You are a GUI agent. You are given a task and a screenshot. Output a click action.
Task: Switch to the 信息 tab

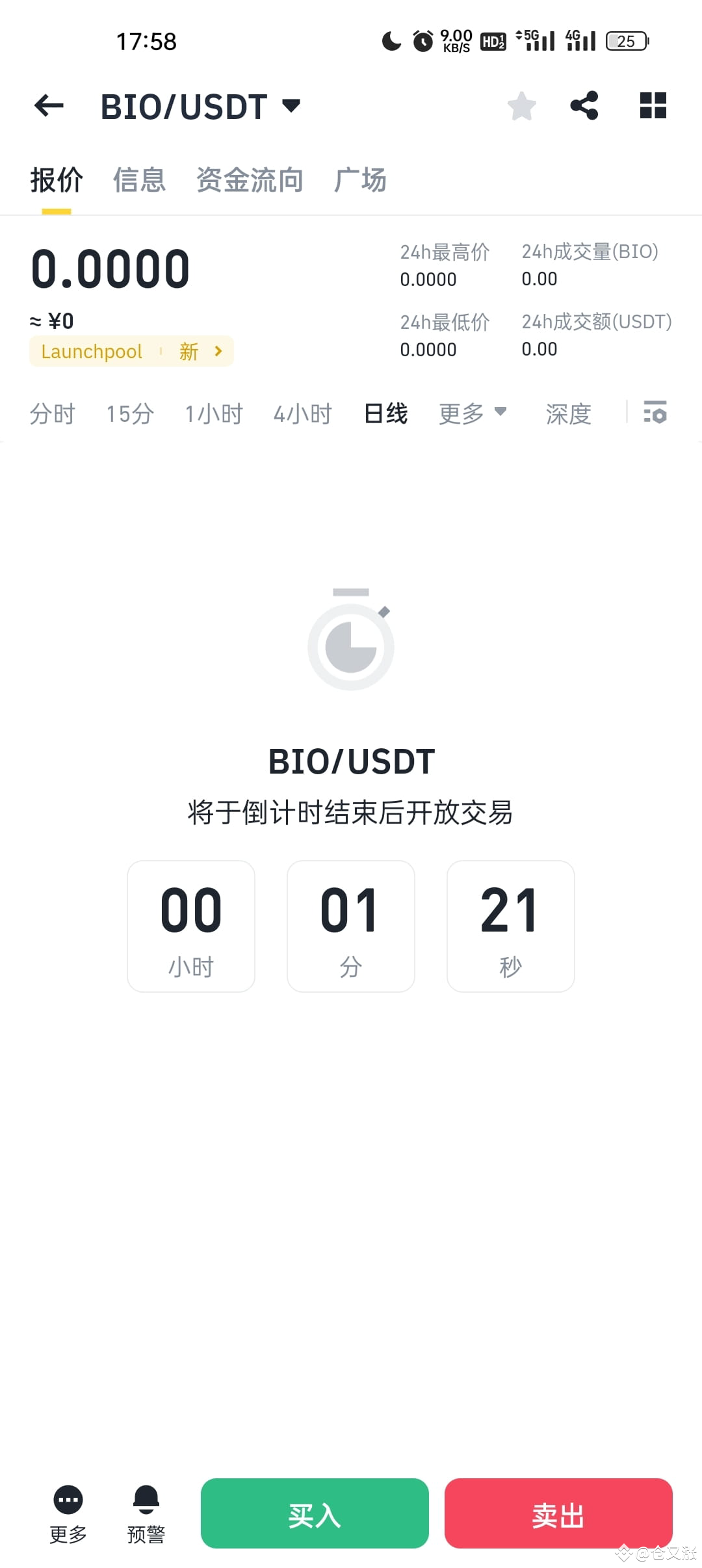138,180
